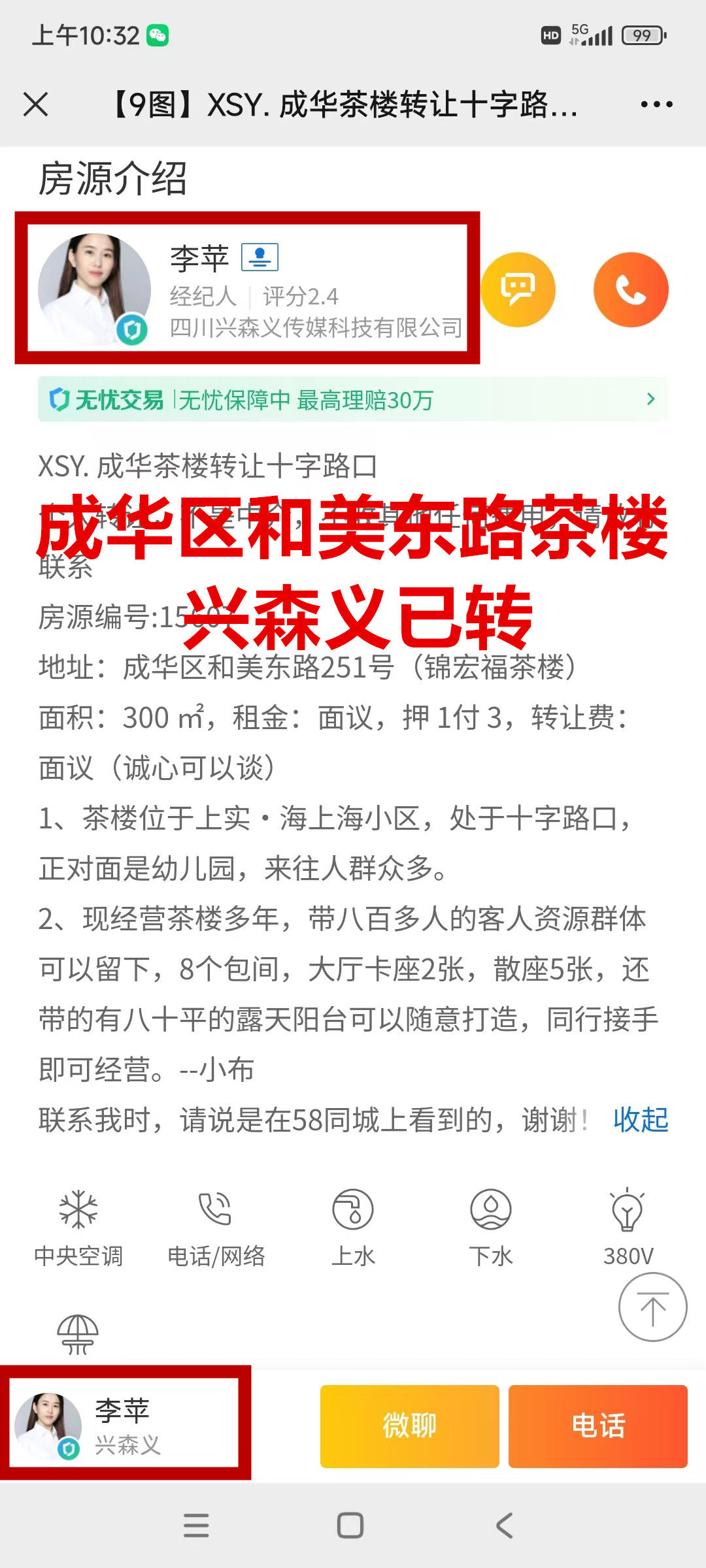Open the 无忧交易 guarantee banner

click(x=353, y=399)
